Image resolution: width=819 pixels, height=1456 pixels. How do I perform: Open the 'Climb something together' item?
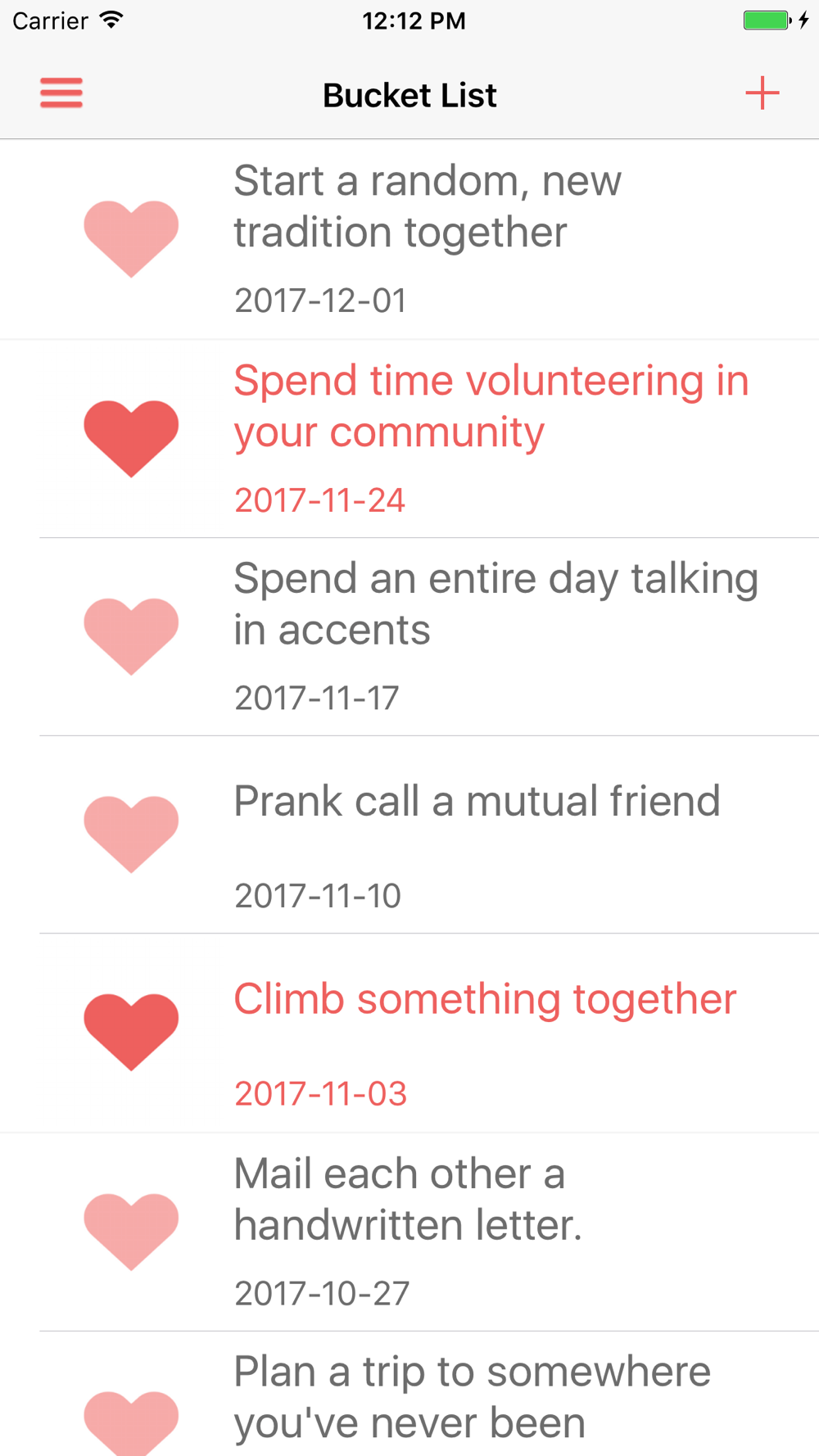click(x=409, y=1033)
